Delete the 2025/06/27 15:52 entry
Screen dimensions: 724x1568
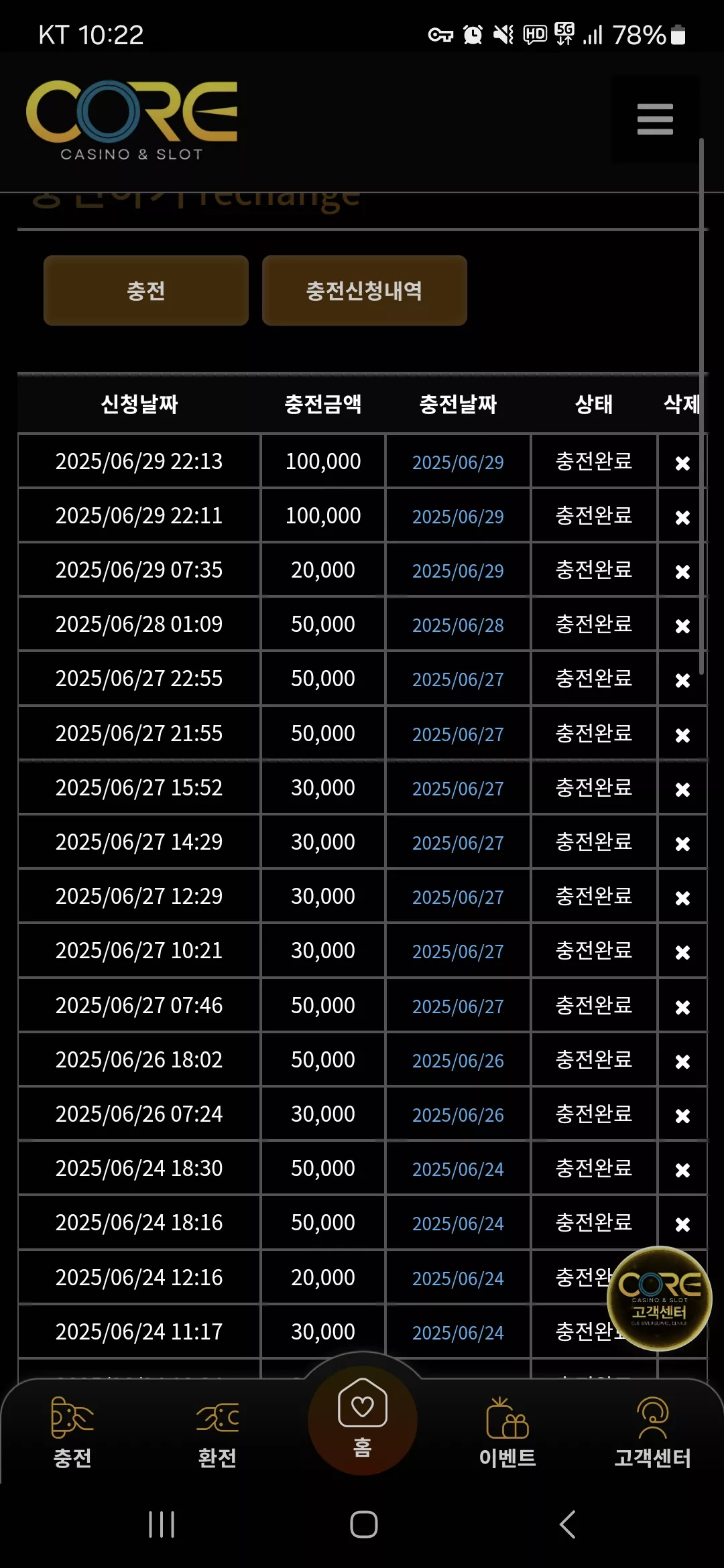682,789
